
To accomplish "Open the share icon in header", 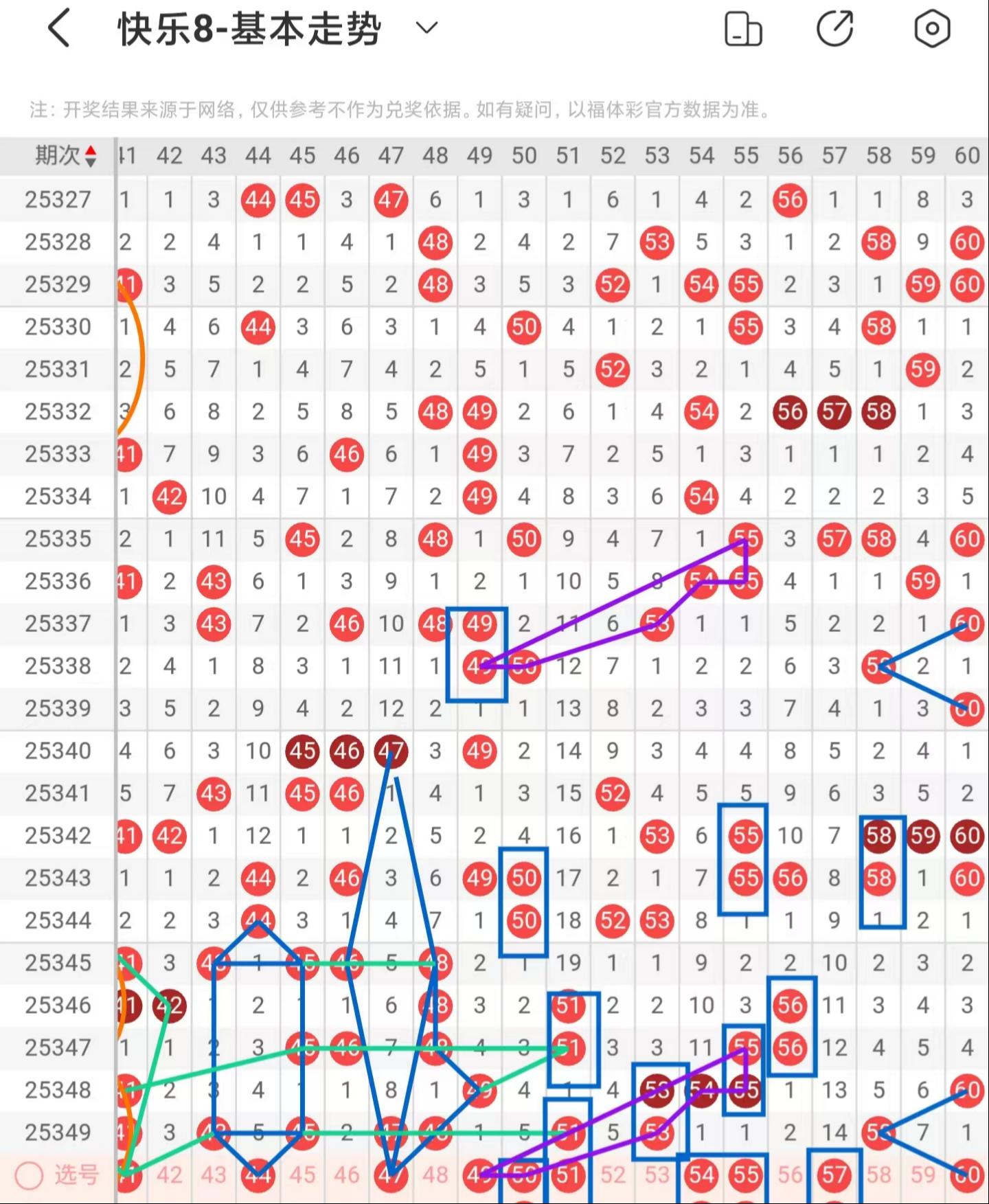I will [834, 30].
